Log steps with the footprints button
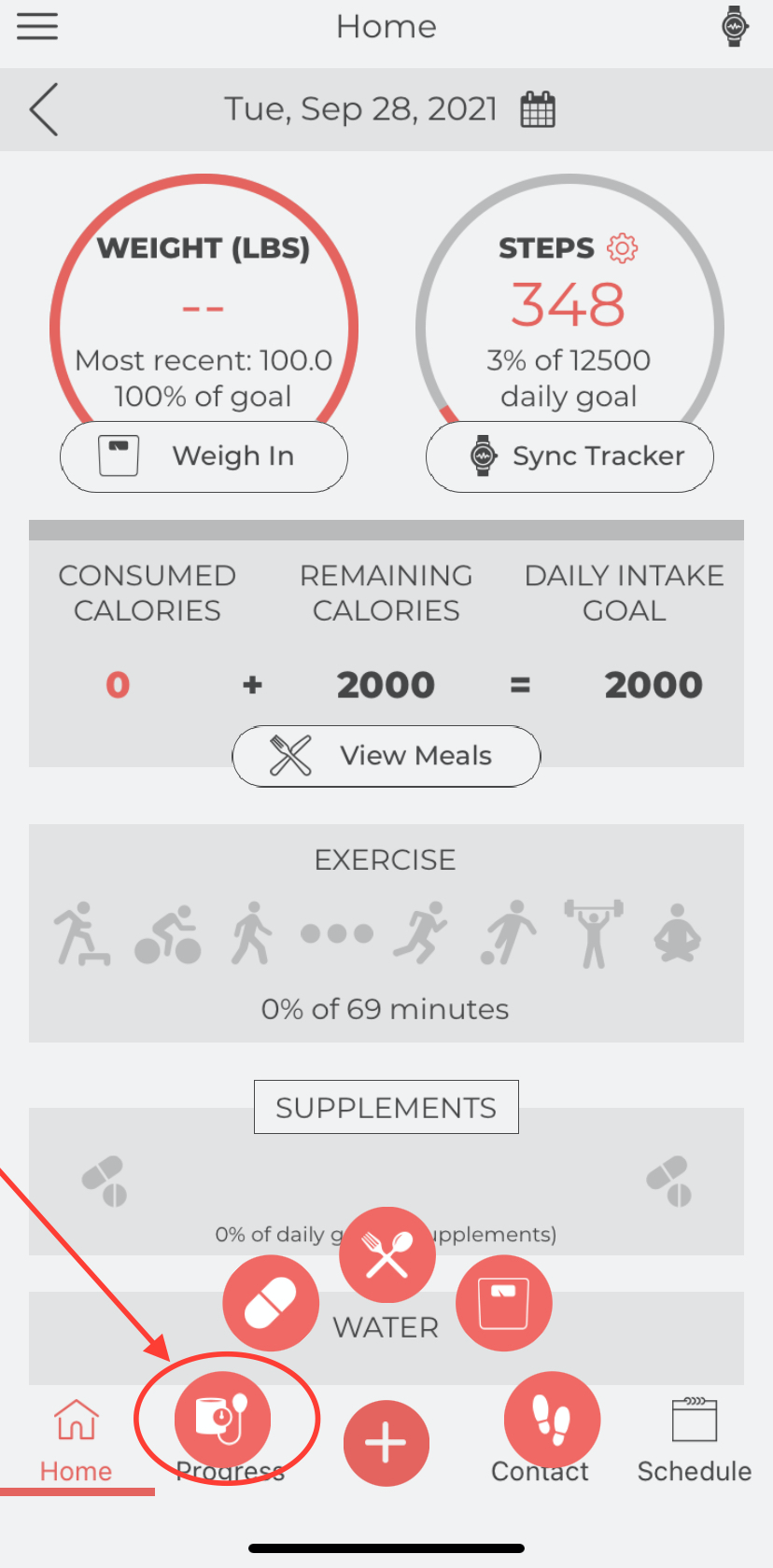The image size is (773, 1568). (551, 1419)
